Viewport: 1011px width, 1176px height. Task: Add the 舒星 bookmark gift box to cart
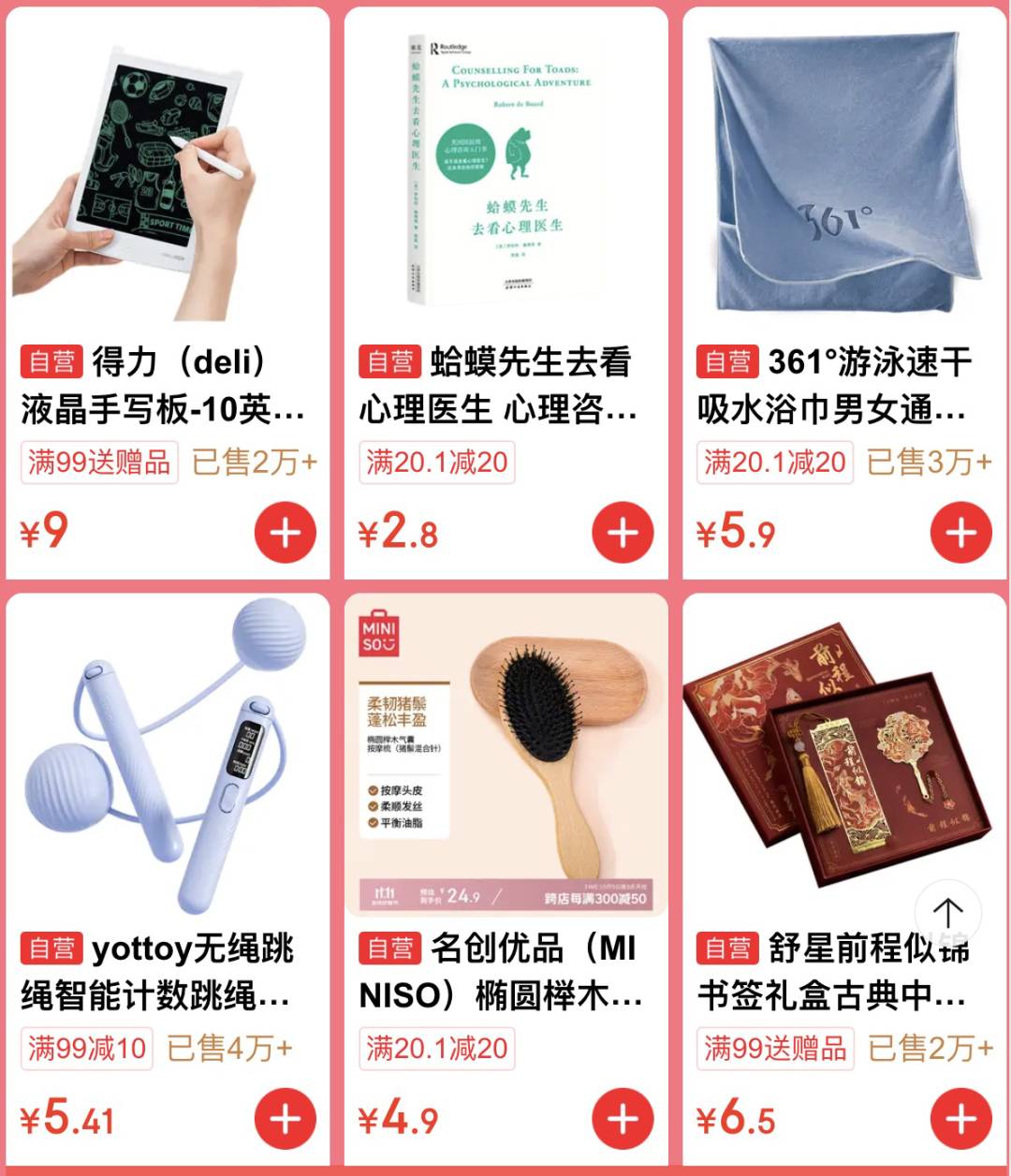[x=961, y=1119]
